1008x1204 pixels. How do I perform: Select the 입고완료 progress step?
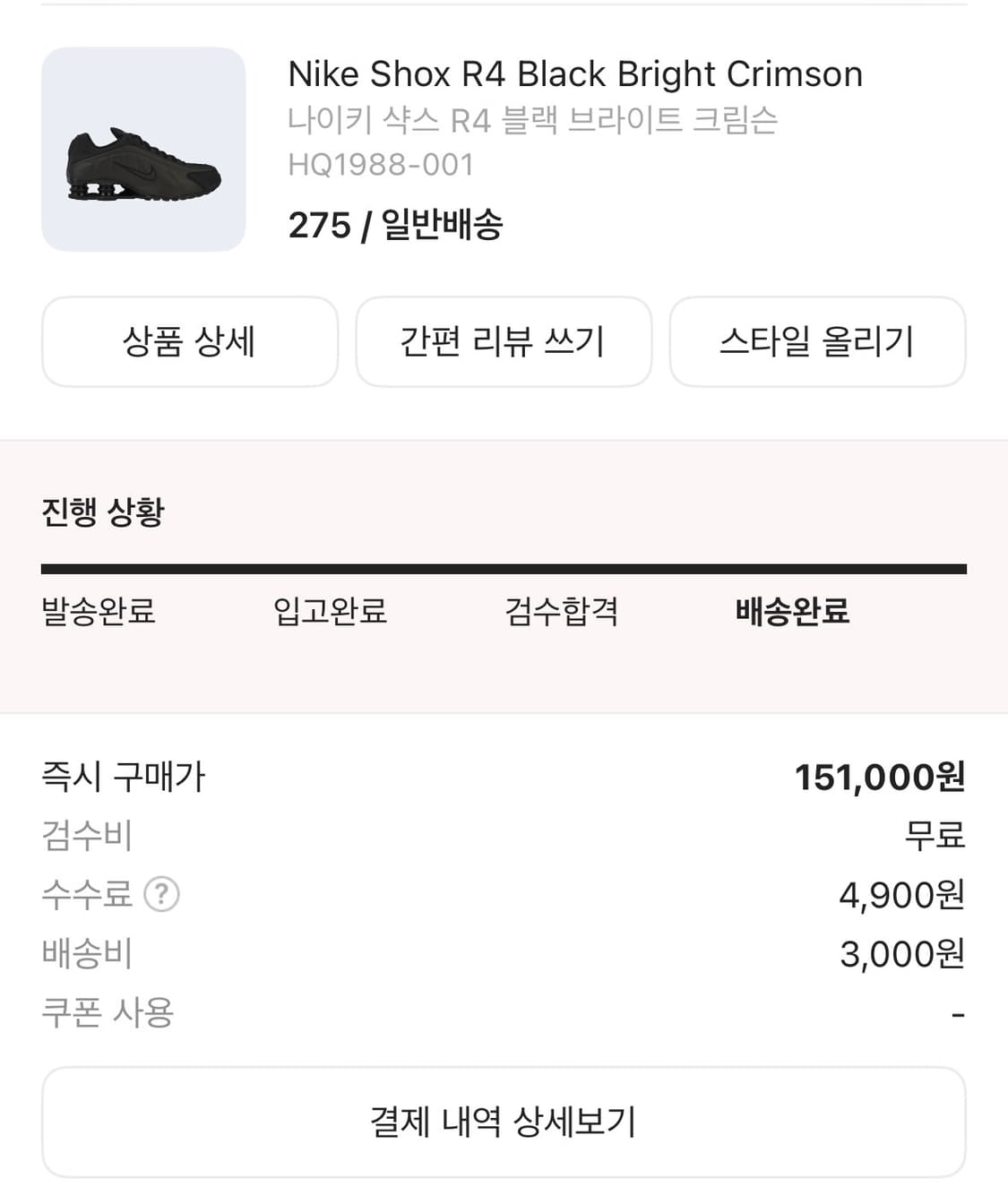click(x=331, y=613)
